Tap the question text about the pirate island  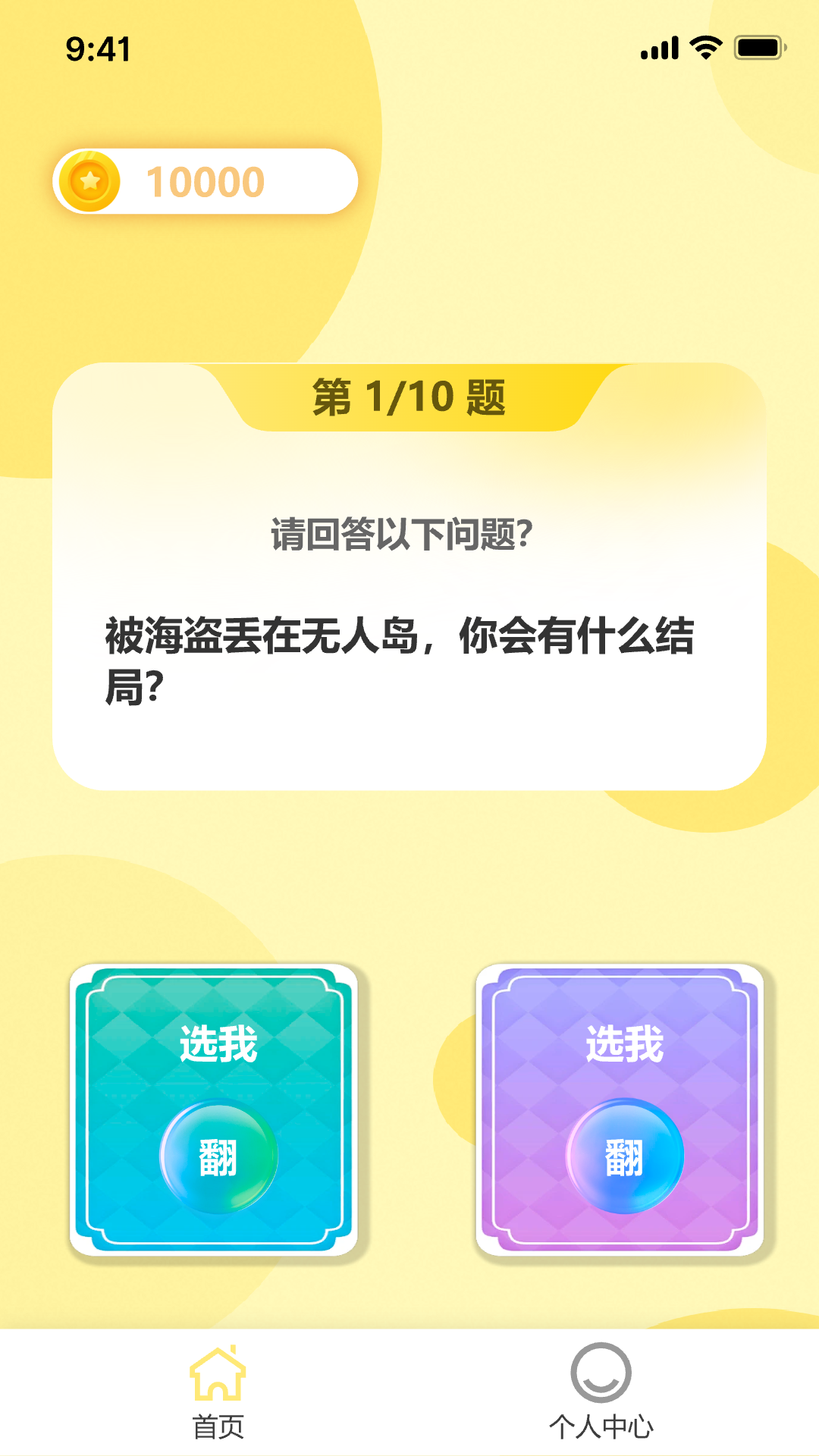tap(402, 656)
